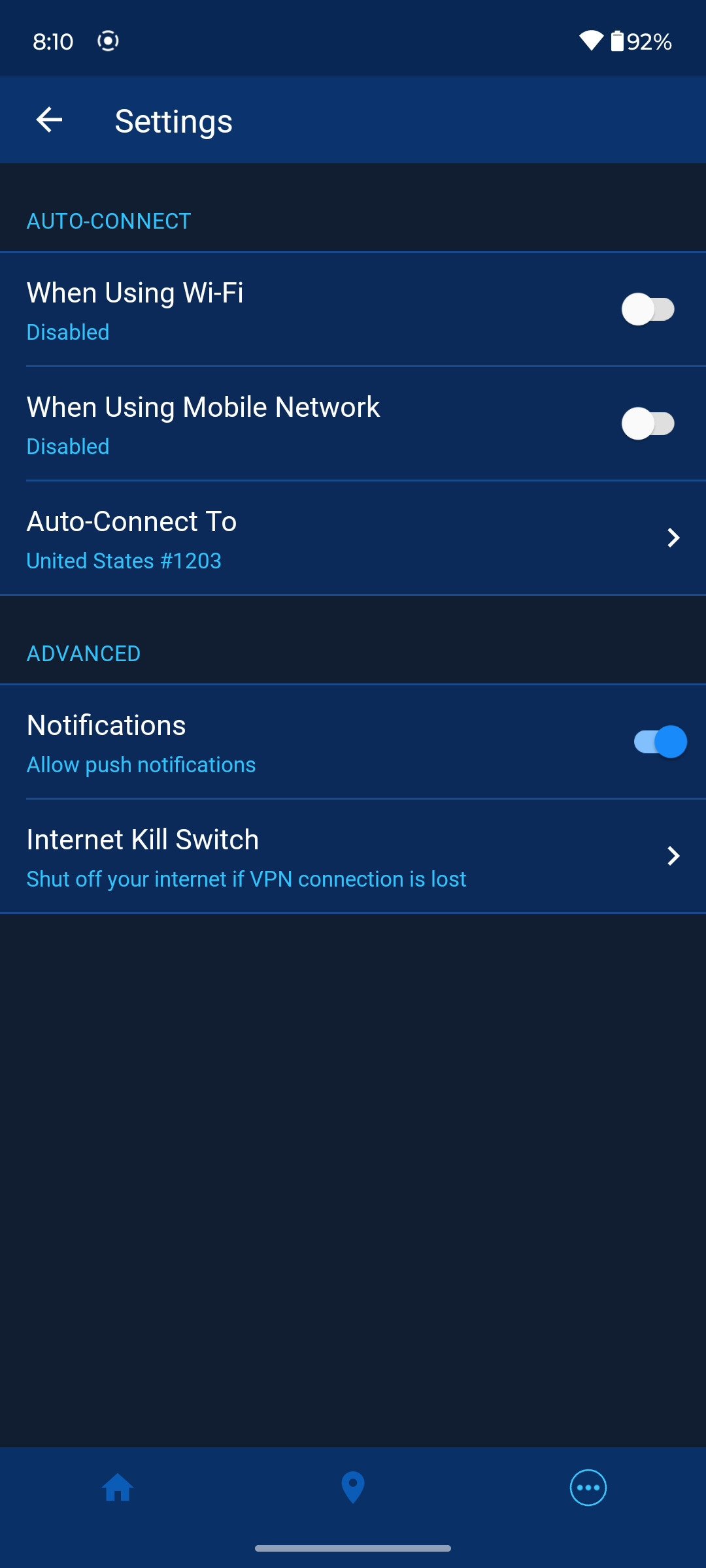Switch to the home tab
The height and width of the screenshot is (1568, 706).
[x=118, y=1488]
